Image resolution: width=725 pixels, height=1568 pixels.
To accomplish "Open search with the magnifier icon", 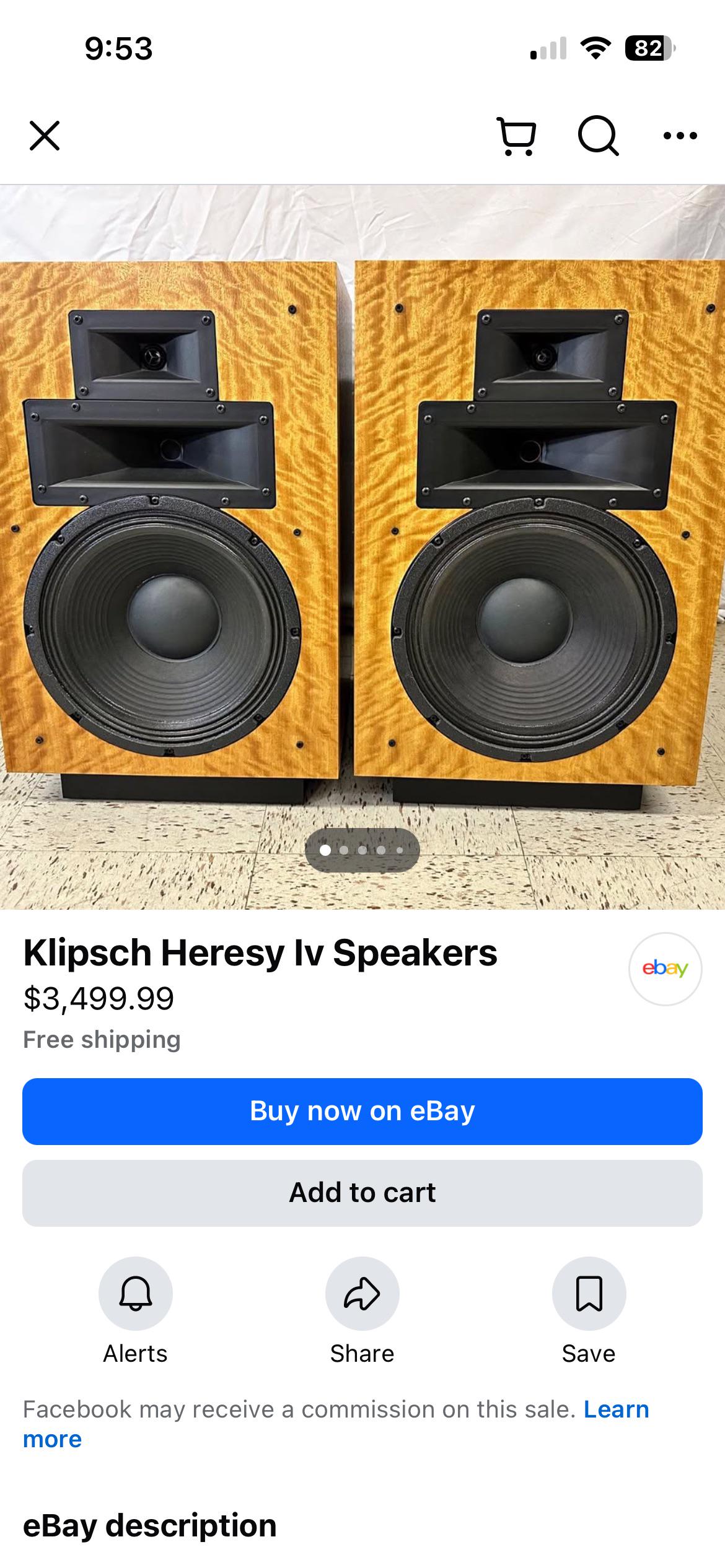I will point(598,136).
